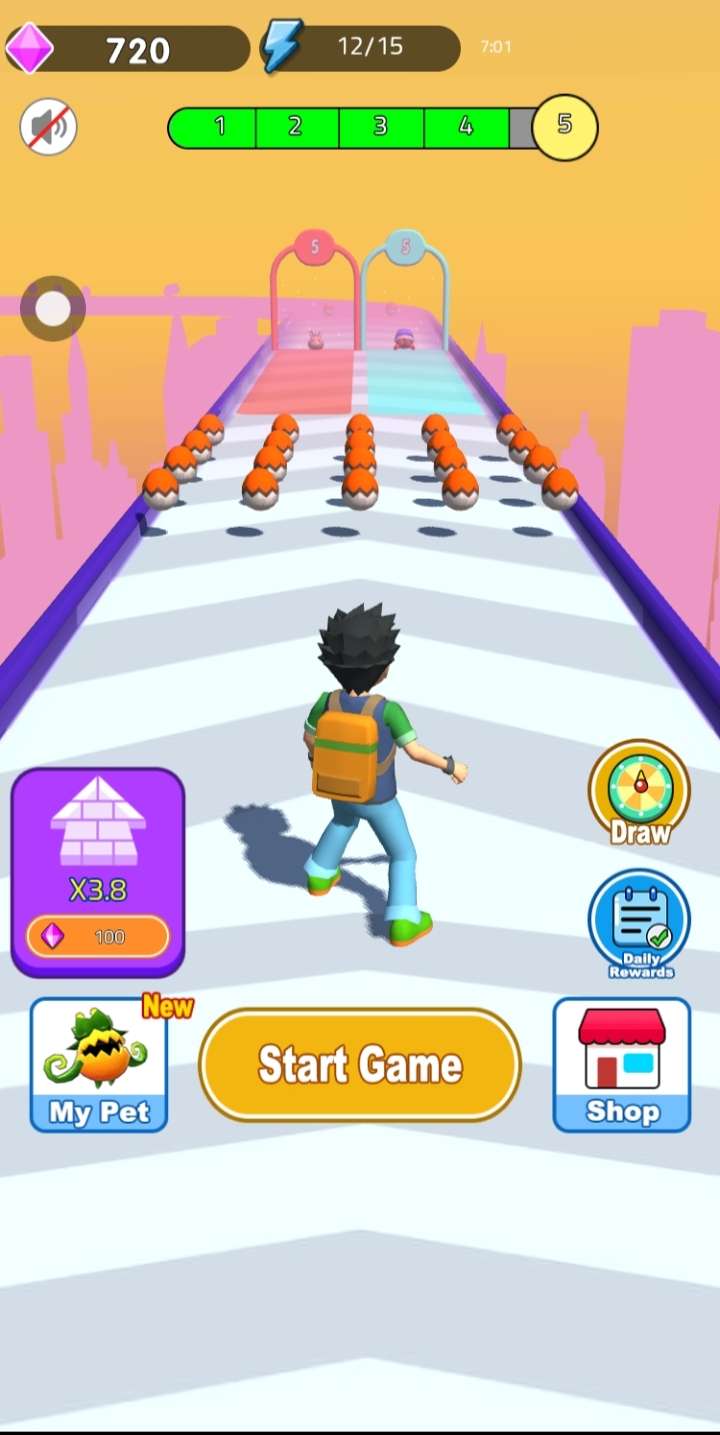The height and width of the screenshot is (1435, 720).
Task: Unmute sound with the speaker icon
Action: click(x=49, y=127)
